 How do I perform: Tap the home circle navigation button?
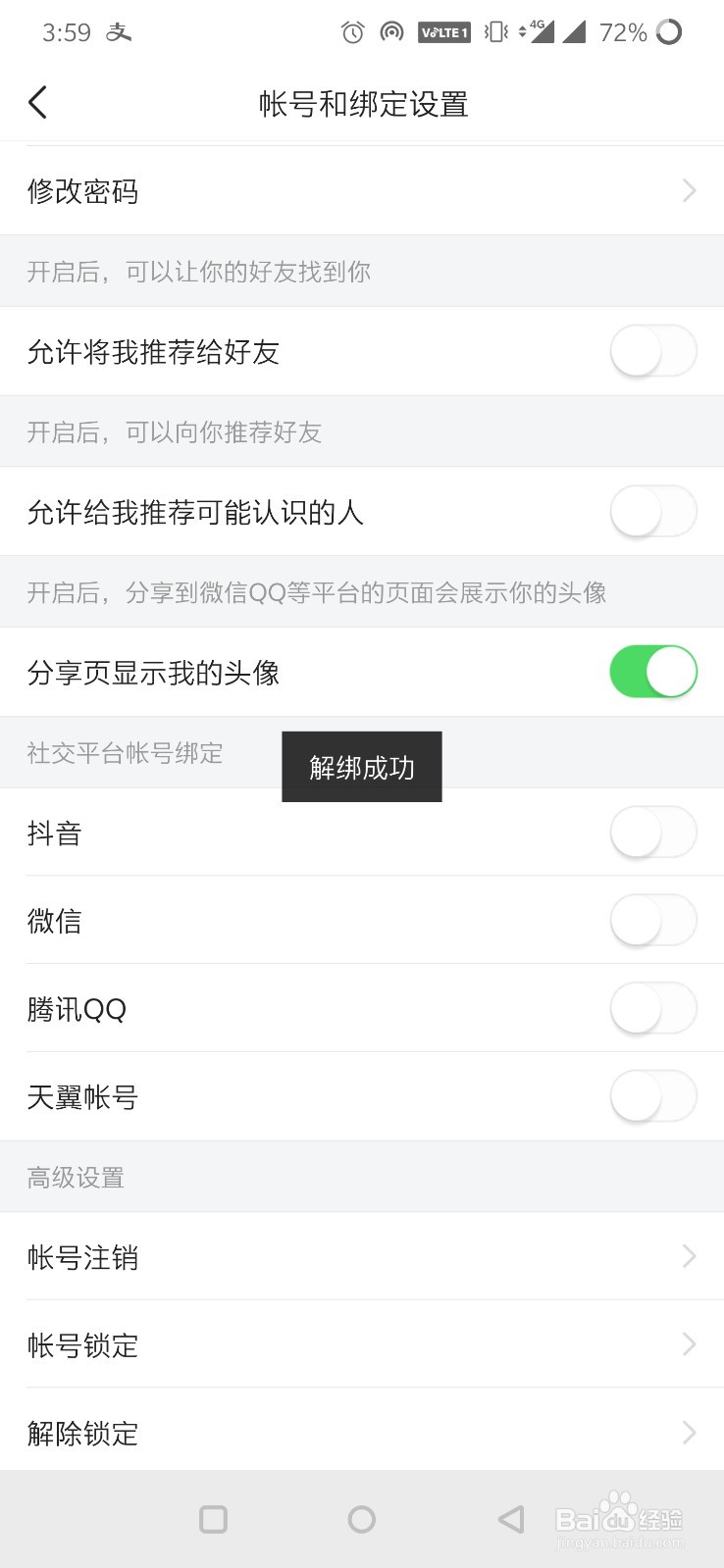(x=362, y=1519)
